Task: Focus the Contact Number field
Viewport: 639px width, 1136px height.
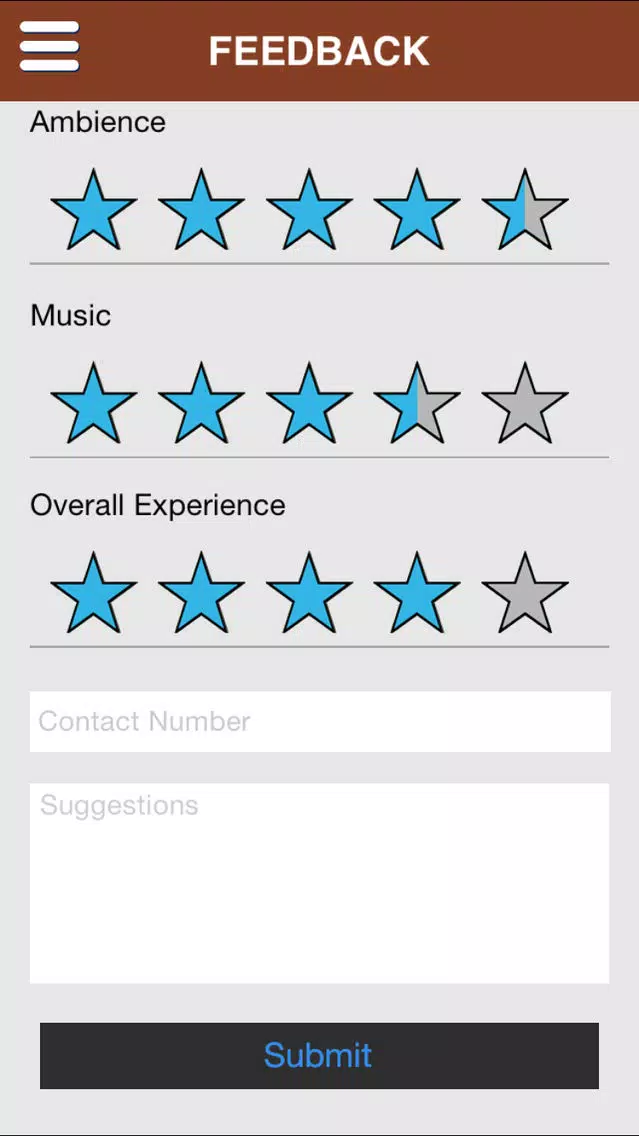Action: (x=320, y=722)
